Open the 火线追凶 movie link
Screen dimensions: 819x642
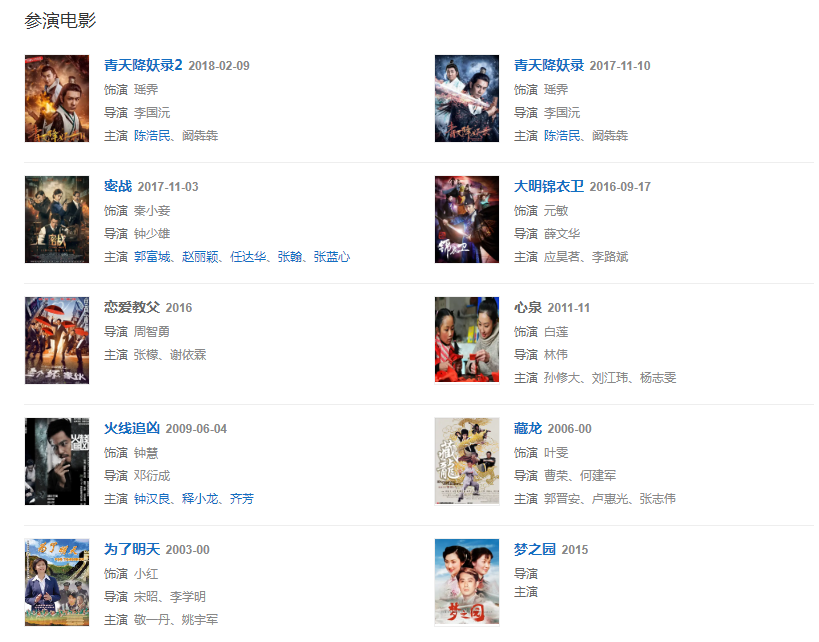coord(132,429)
